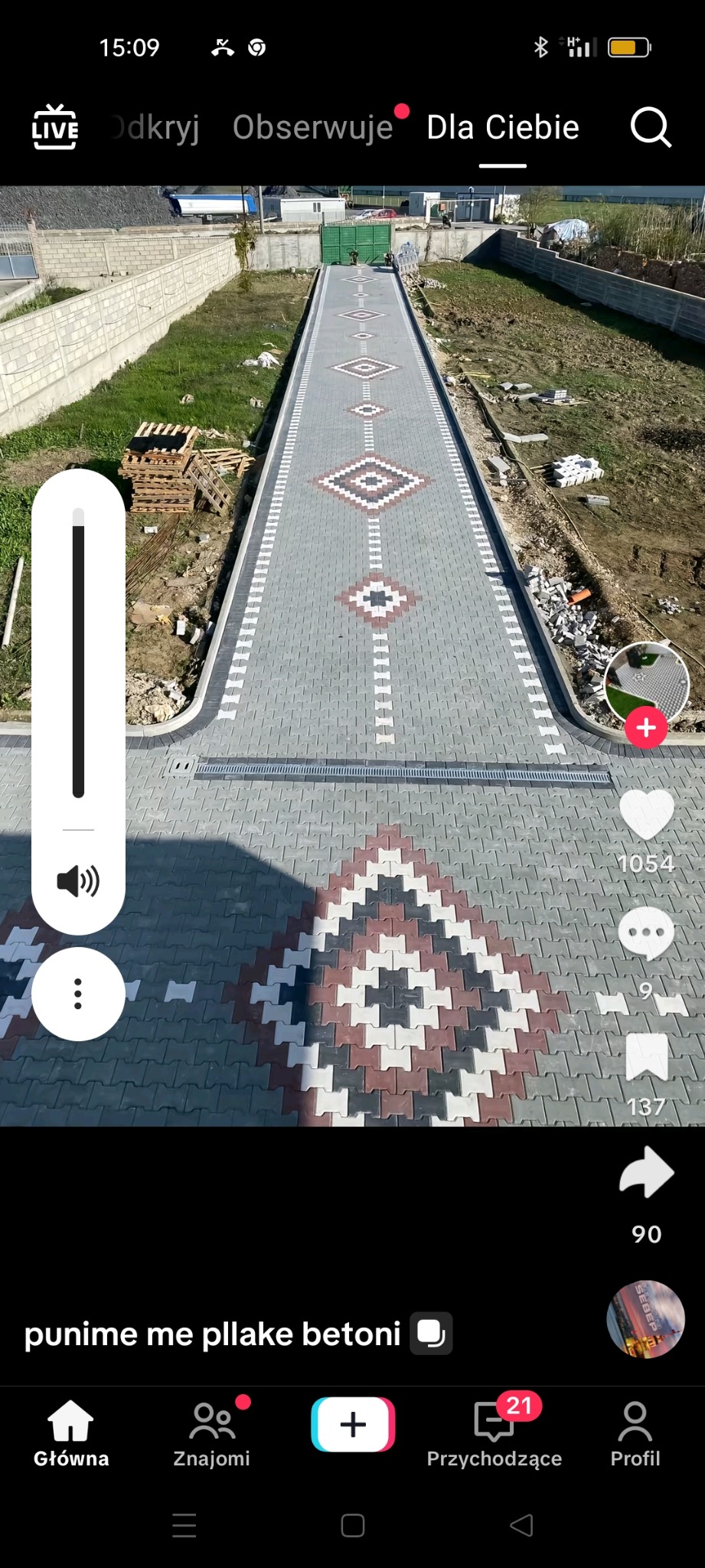Screen dimensions: 705x1568
Task: Open the search function
Action: tap(650, 128)
